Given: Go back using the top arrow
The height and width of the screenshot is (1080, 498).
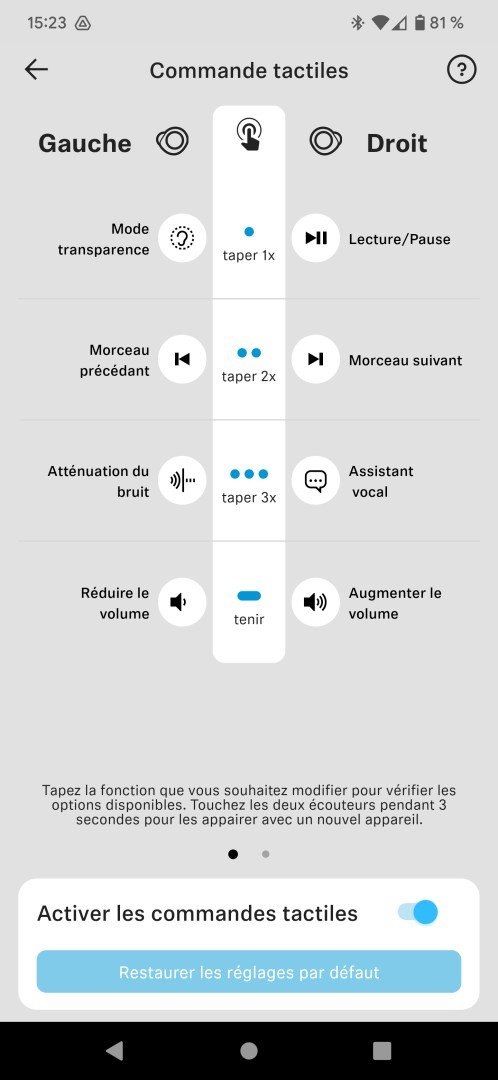Looking at the screenshot, I should [x=37, y=70].
